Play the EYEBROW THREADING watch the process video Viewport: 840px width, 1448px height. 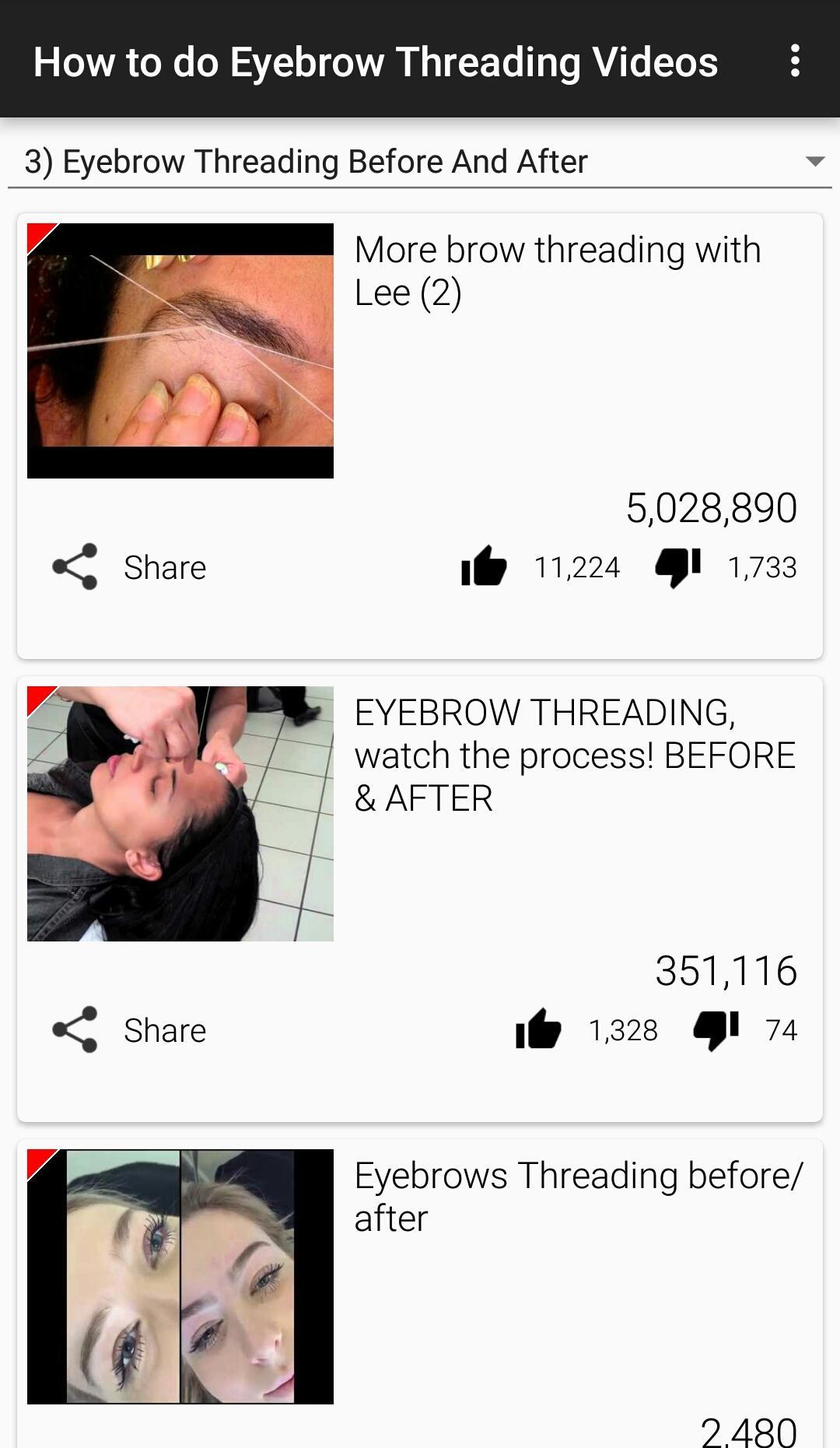point(180,814)
